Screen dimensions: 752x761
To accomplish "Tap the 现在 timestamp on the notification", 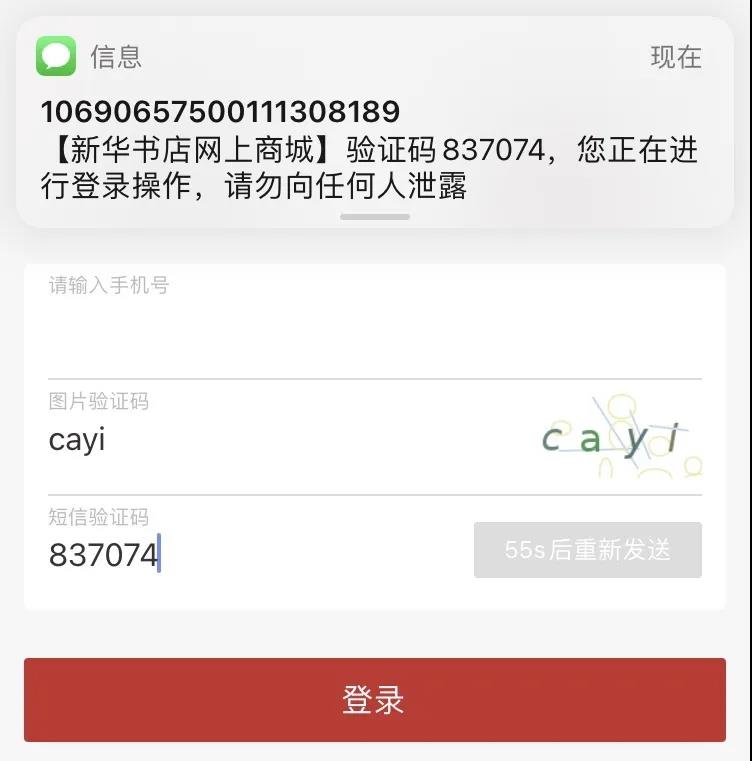I will pyautogui.click(x=676, y=59).
